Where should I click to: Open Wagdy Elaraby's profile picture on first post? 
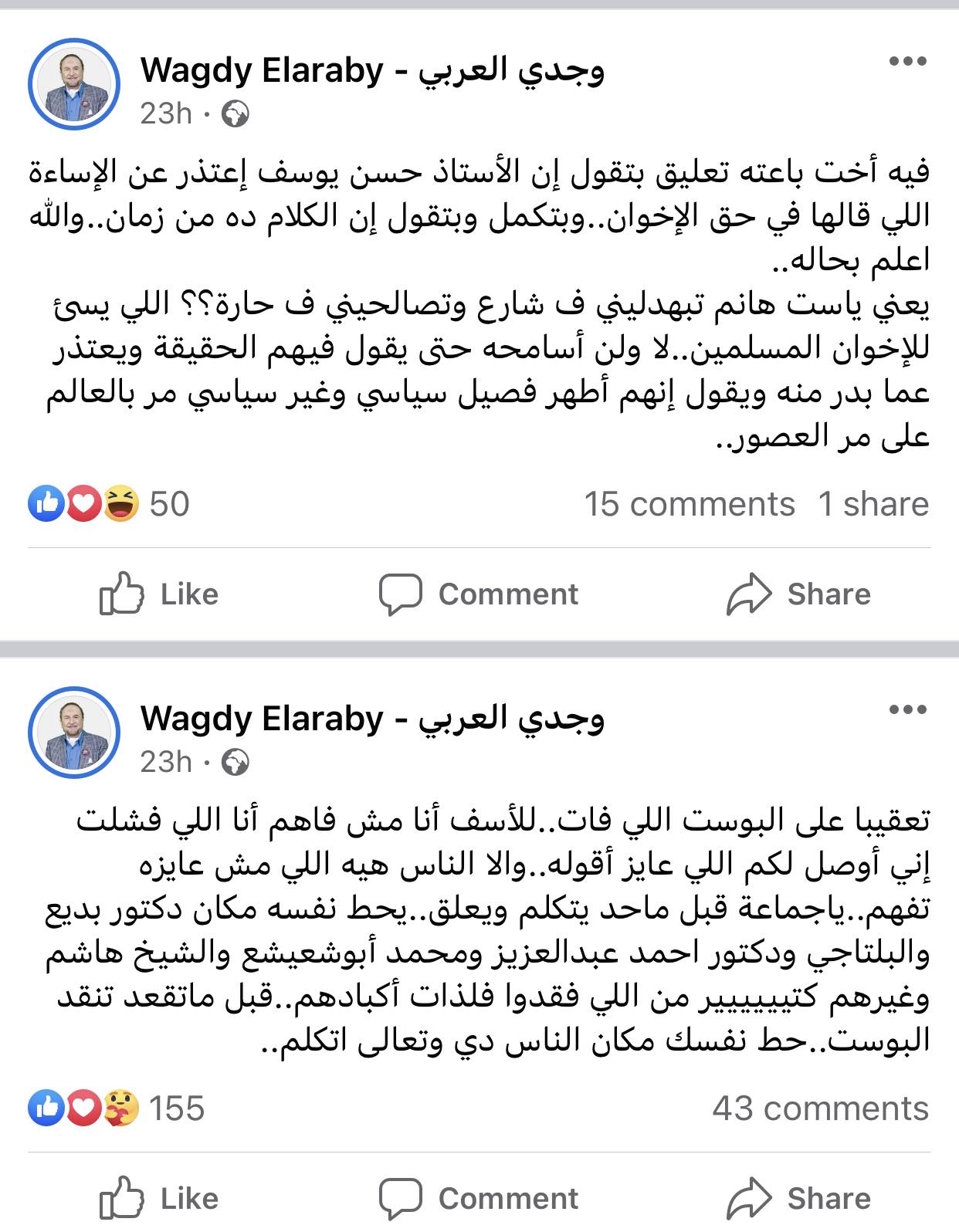(x=74, y=83)
